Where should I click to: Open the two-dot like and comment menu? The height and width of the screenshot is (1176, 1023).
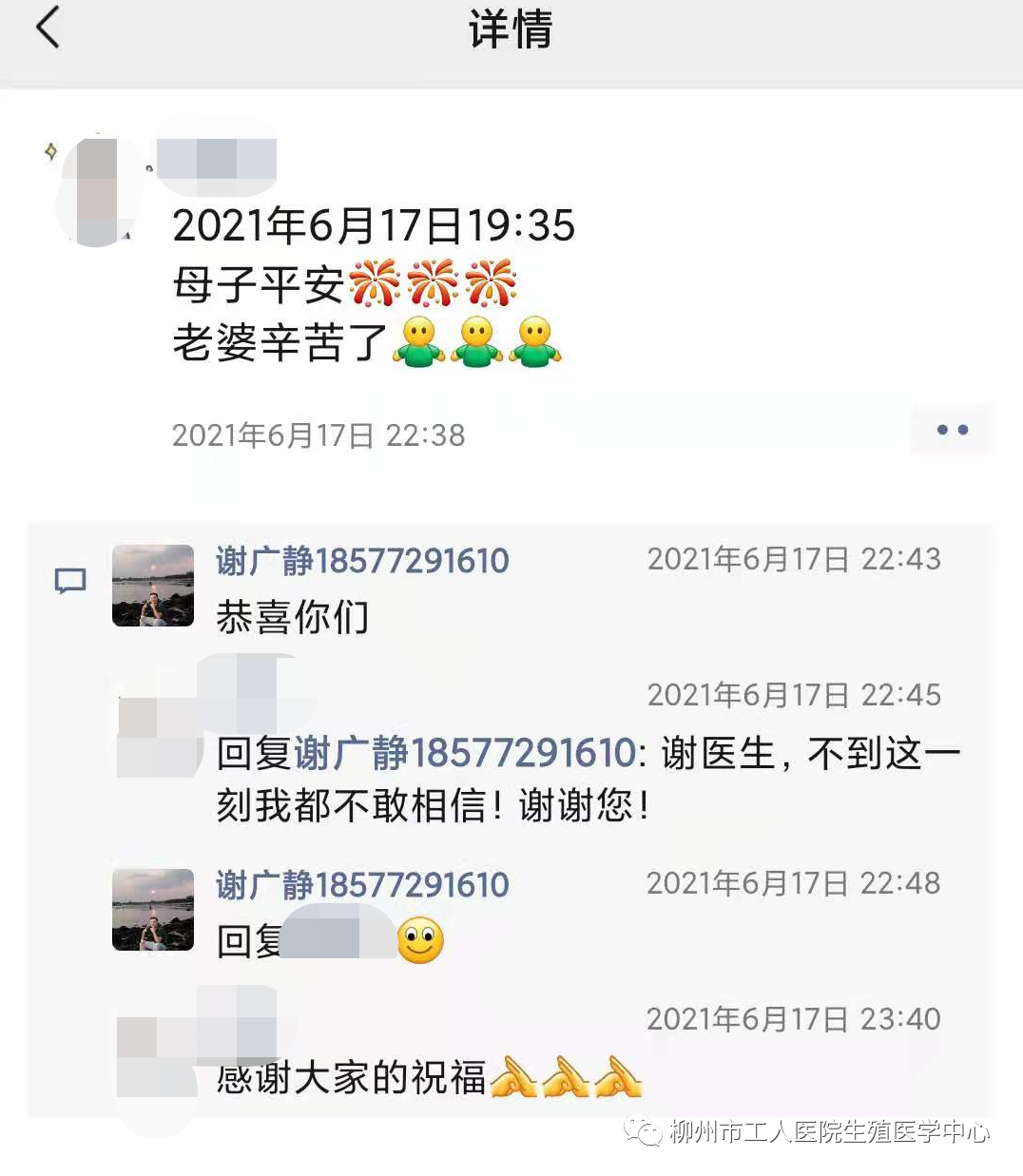pyautogui.click(x=952, y=430)
